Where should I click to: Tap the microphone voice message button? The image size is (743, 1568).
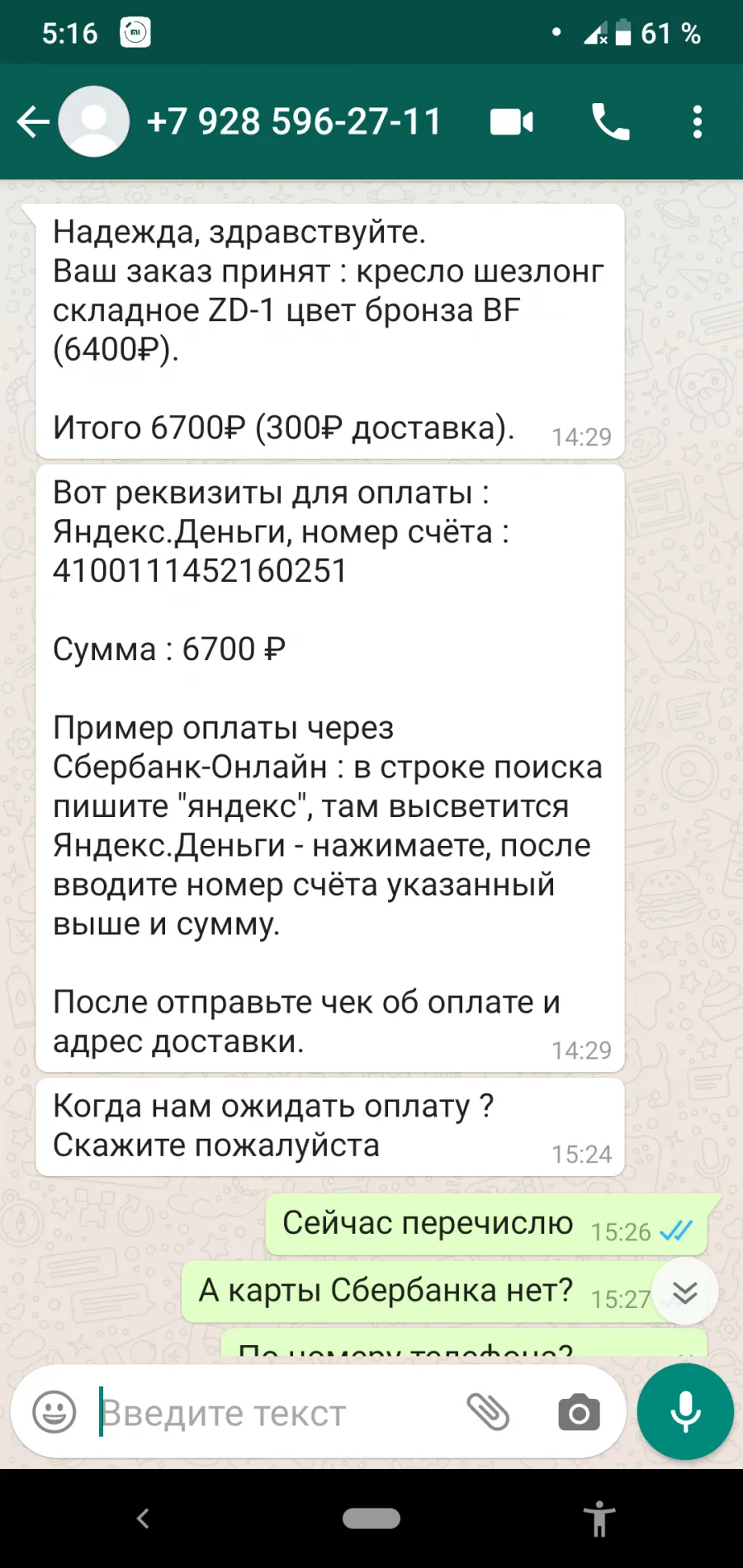click(685, 1411)
